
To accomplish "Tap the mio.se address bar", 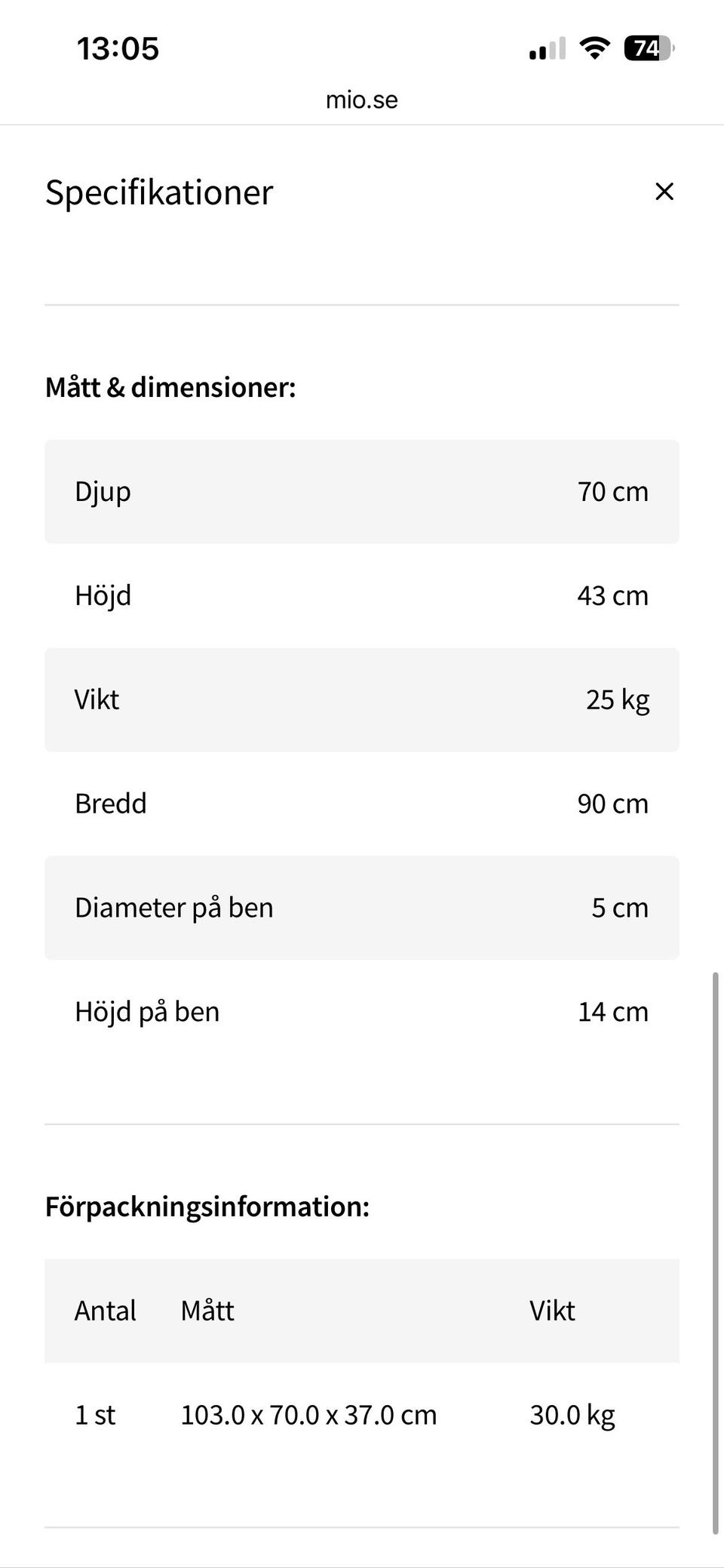I will point(362,100).
